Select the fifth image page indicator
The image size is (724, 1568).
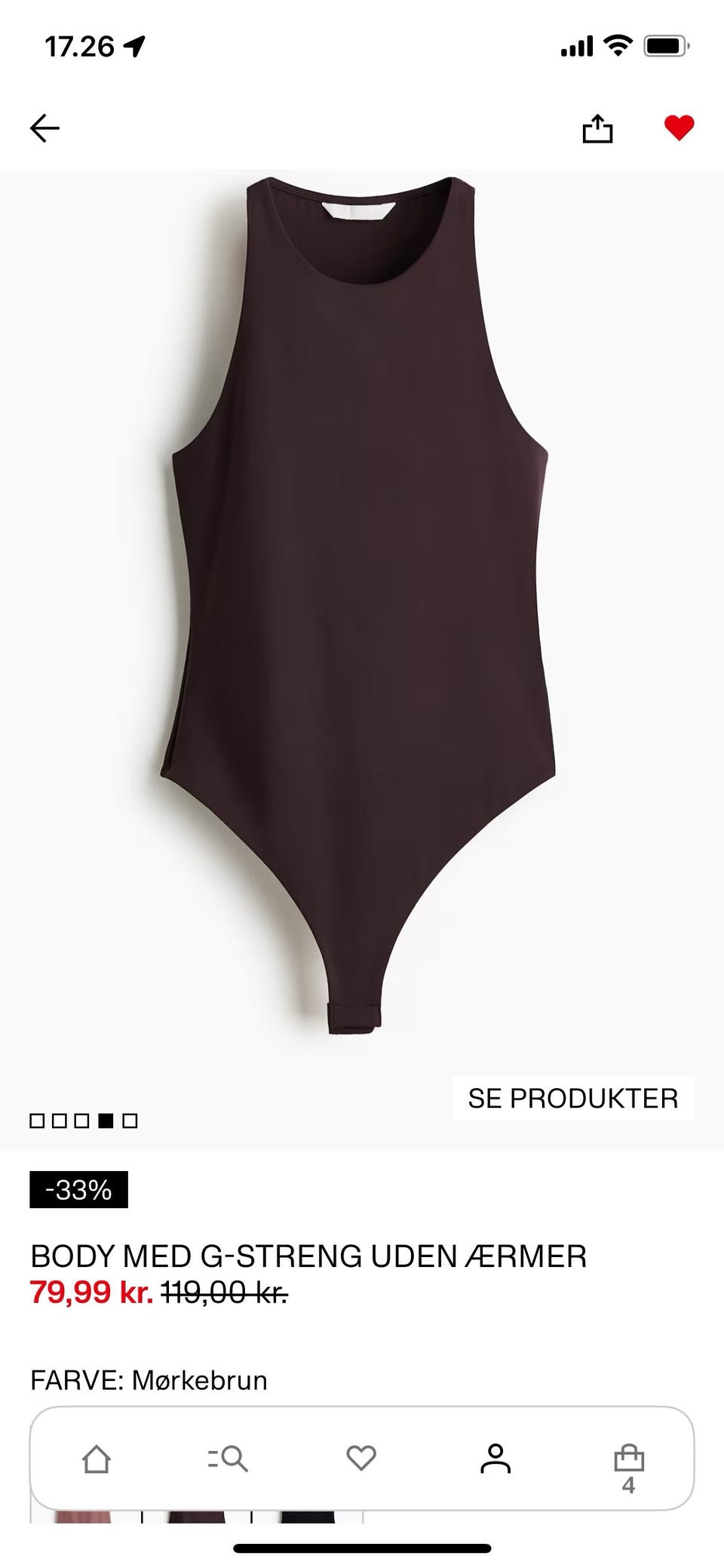(x=130, y=1121)
